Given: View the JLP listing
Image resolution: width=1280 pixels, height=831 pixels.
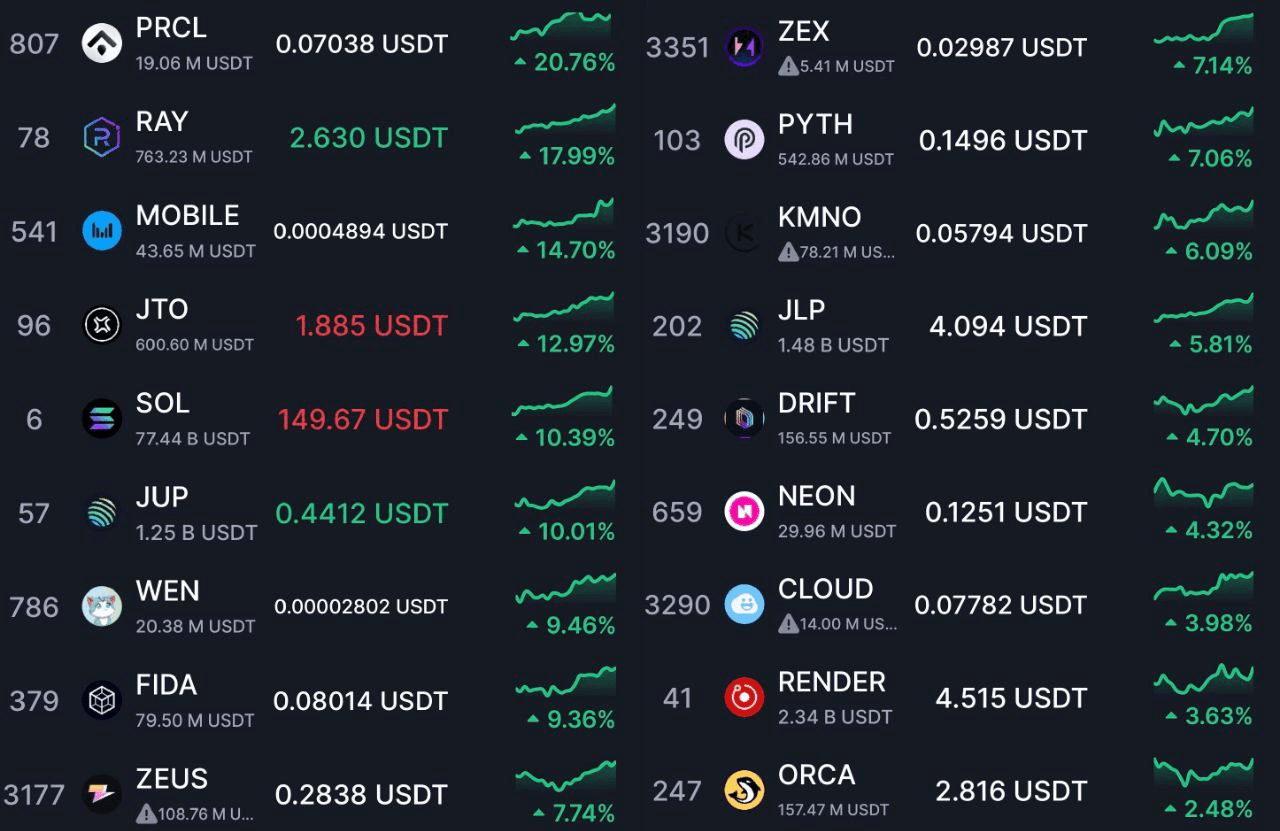Looking at the screenshot, I should [801, 311].
